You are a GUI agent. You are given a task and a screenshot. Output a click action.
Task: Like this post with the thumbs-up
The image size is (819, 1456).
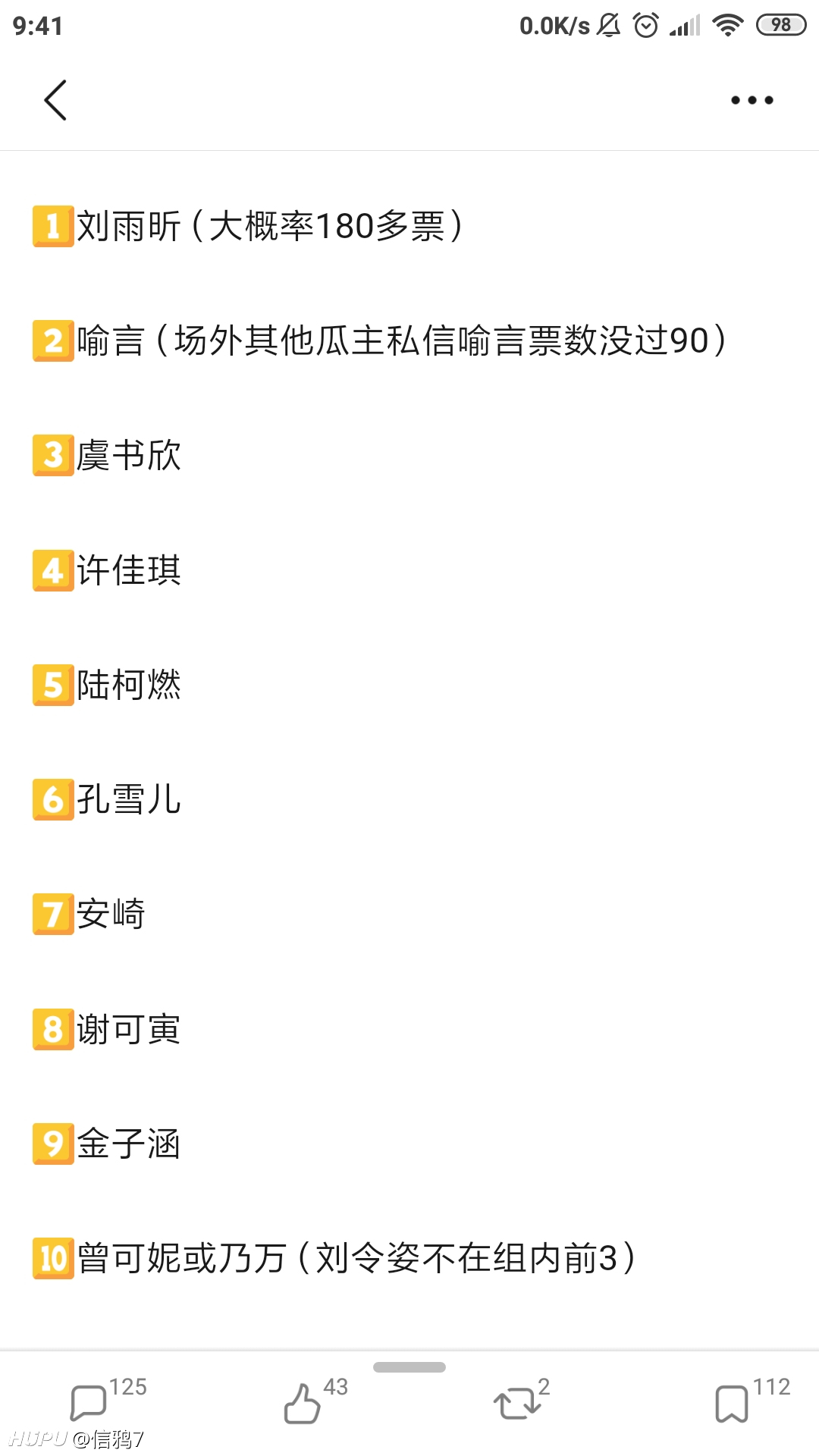(x=302, y=1403)
